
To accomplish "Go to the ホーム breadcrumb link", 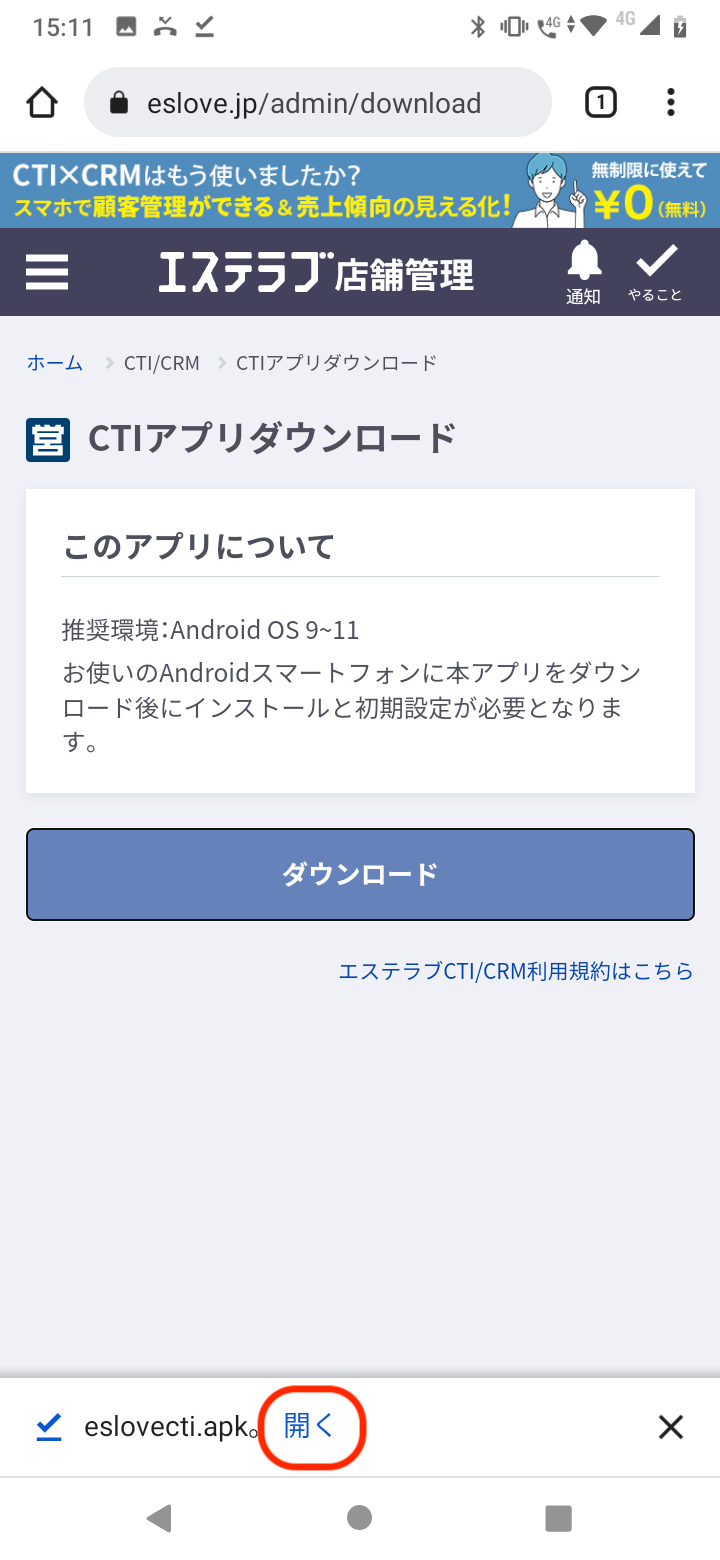I will click(55, 362).
